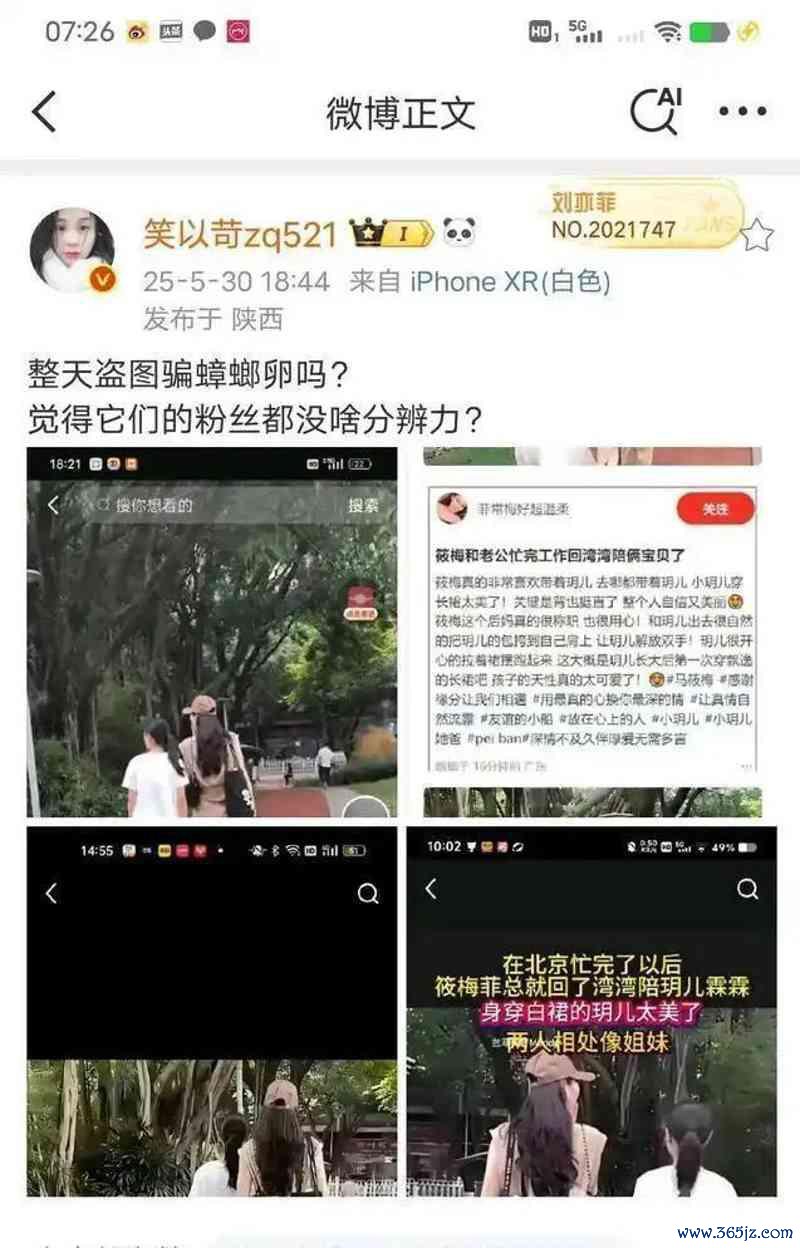Open the first attached image with 18:21 screenshot
Screen dimensions: 800x1248
tap(212, 632)
